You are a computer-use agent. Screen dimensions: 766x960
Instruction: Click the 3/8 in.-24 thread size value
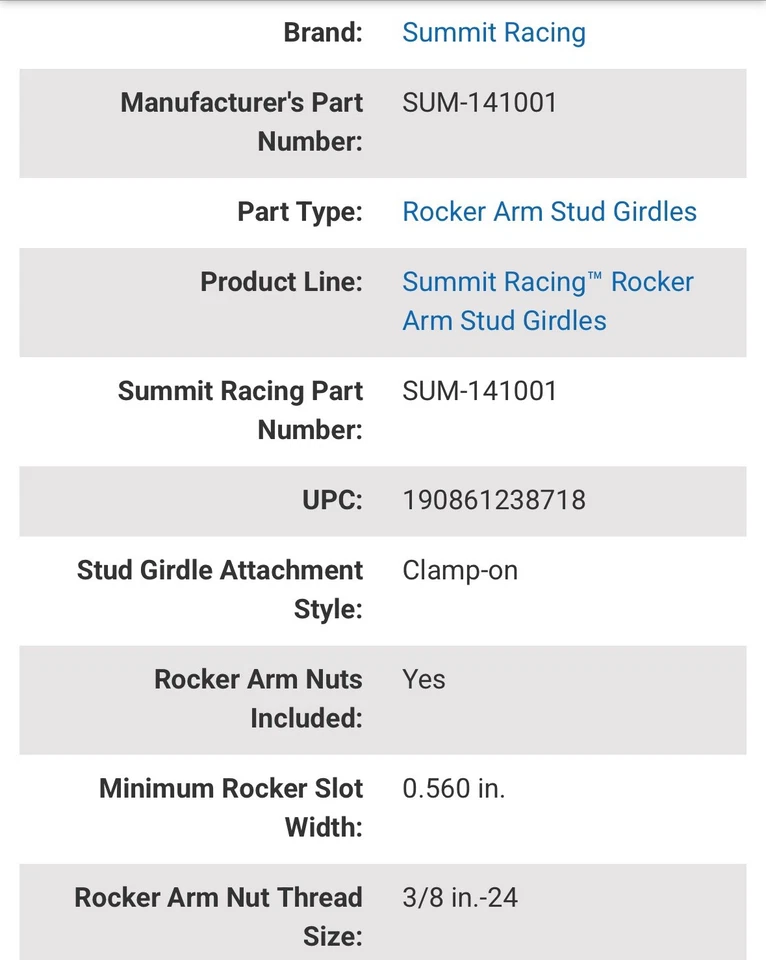[459, 898]
